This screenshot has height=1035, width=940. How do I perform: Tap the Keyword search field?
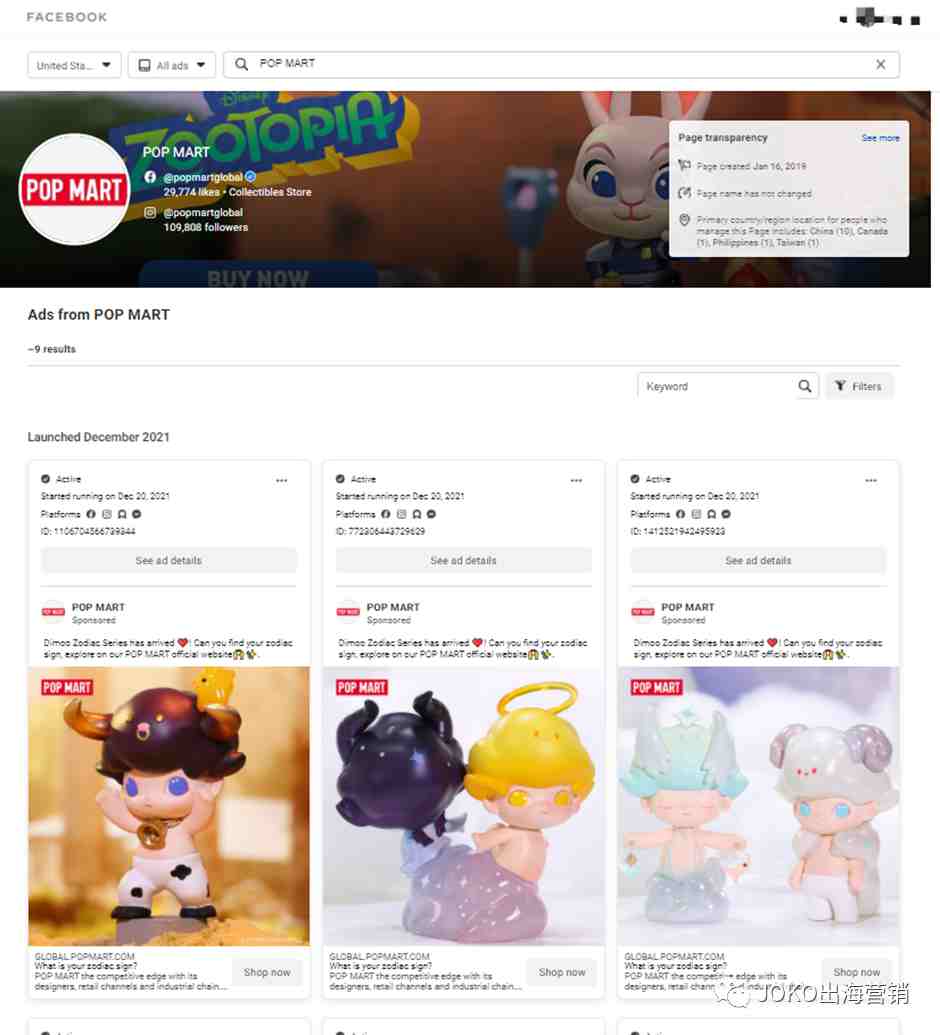716,386
